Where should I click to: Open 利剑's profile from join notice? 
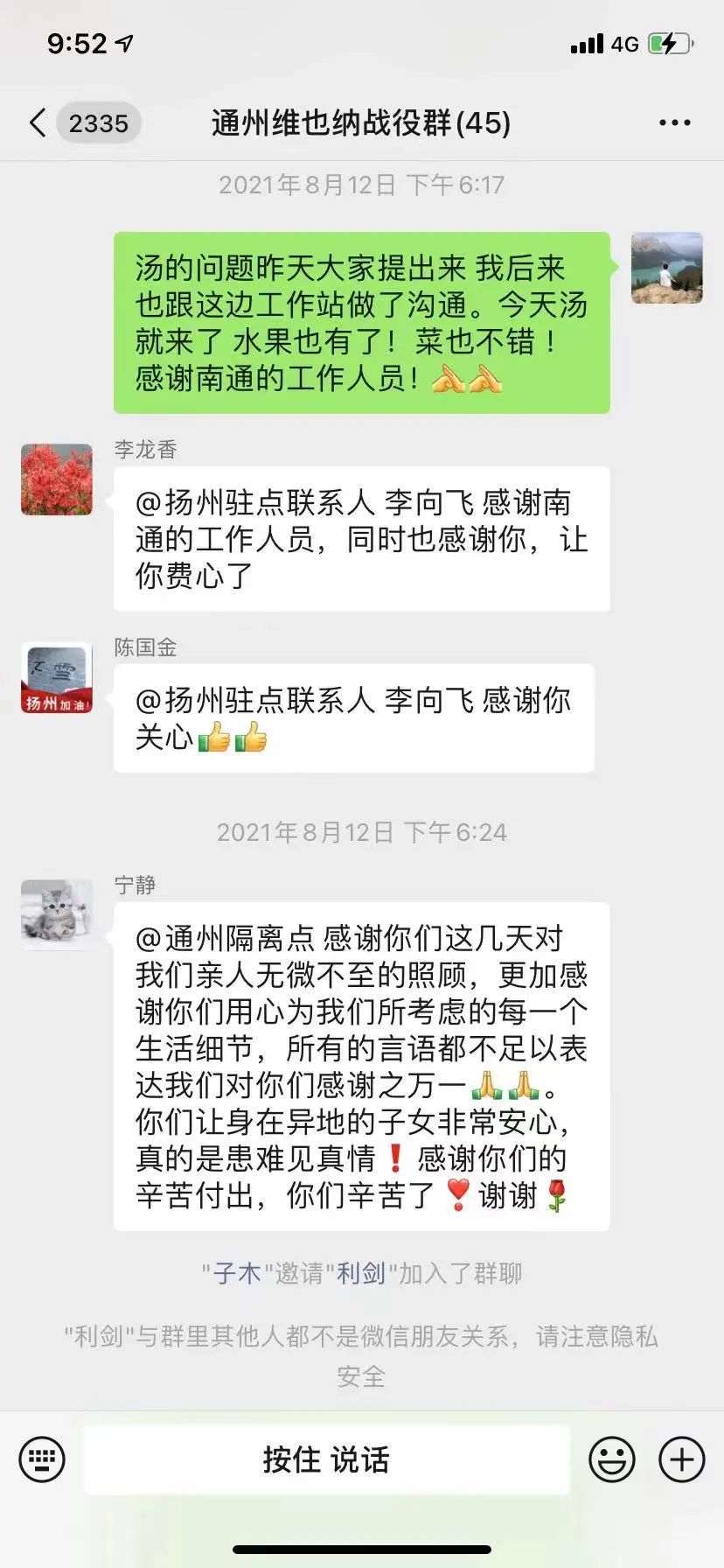361,1273
